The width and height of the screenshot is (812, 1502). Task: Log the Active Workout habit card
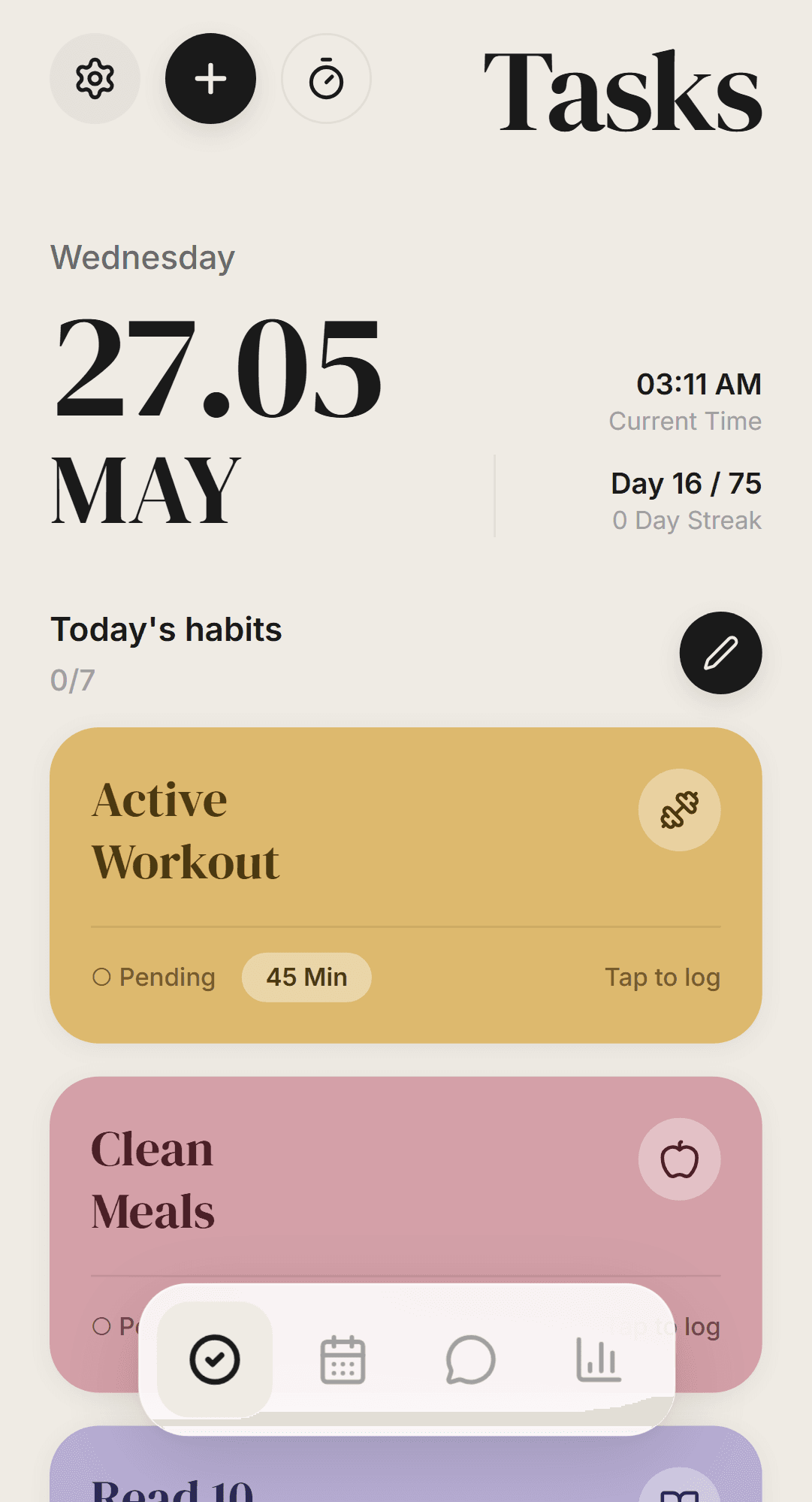pyautogui.click(x=406, y=885)
